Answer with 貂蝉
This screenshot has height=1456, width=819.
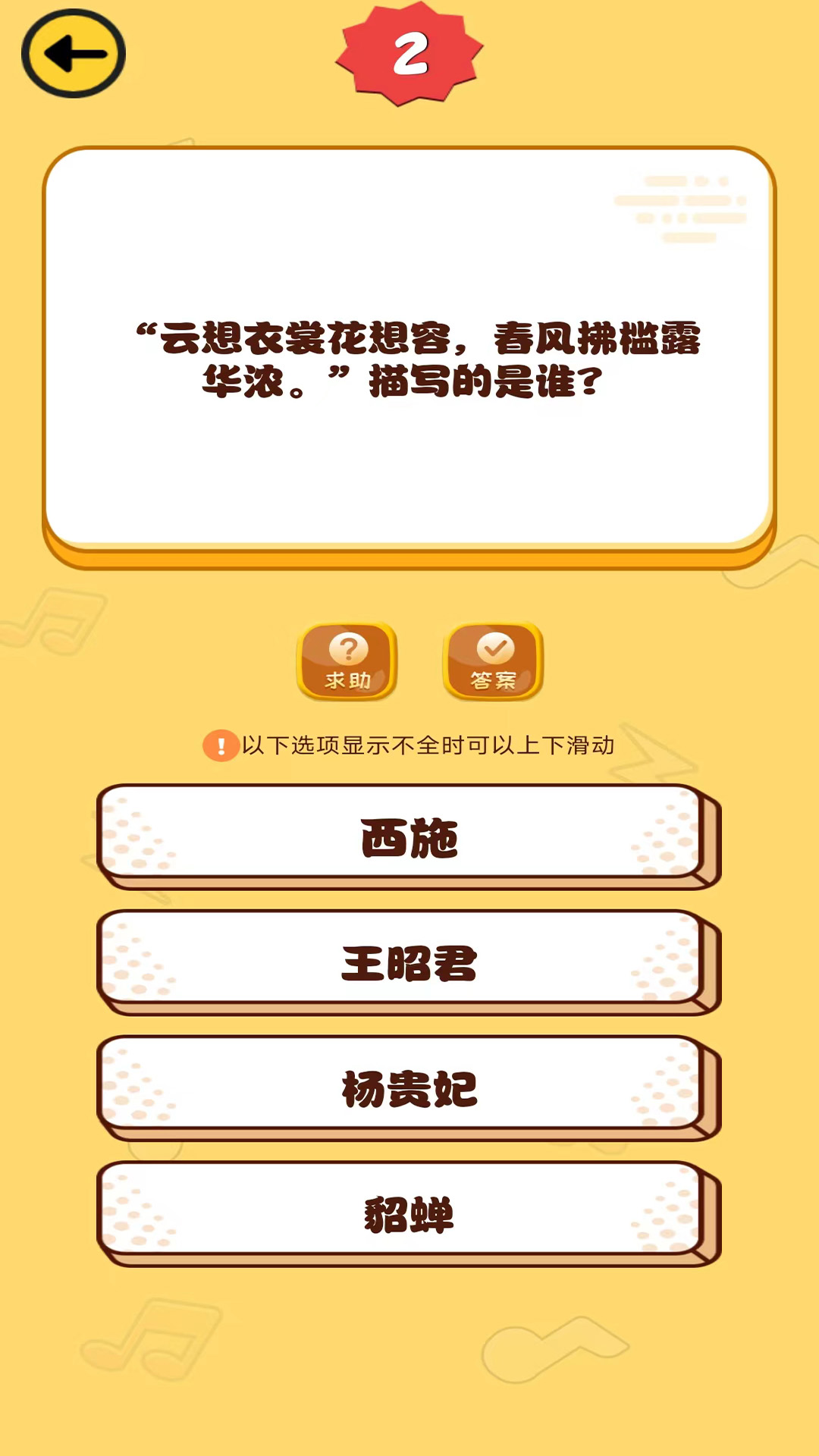point(408,1213)
